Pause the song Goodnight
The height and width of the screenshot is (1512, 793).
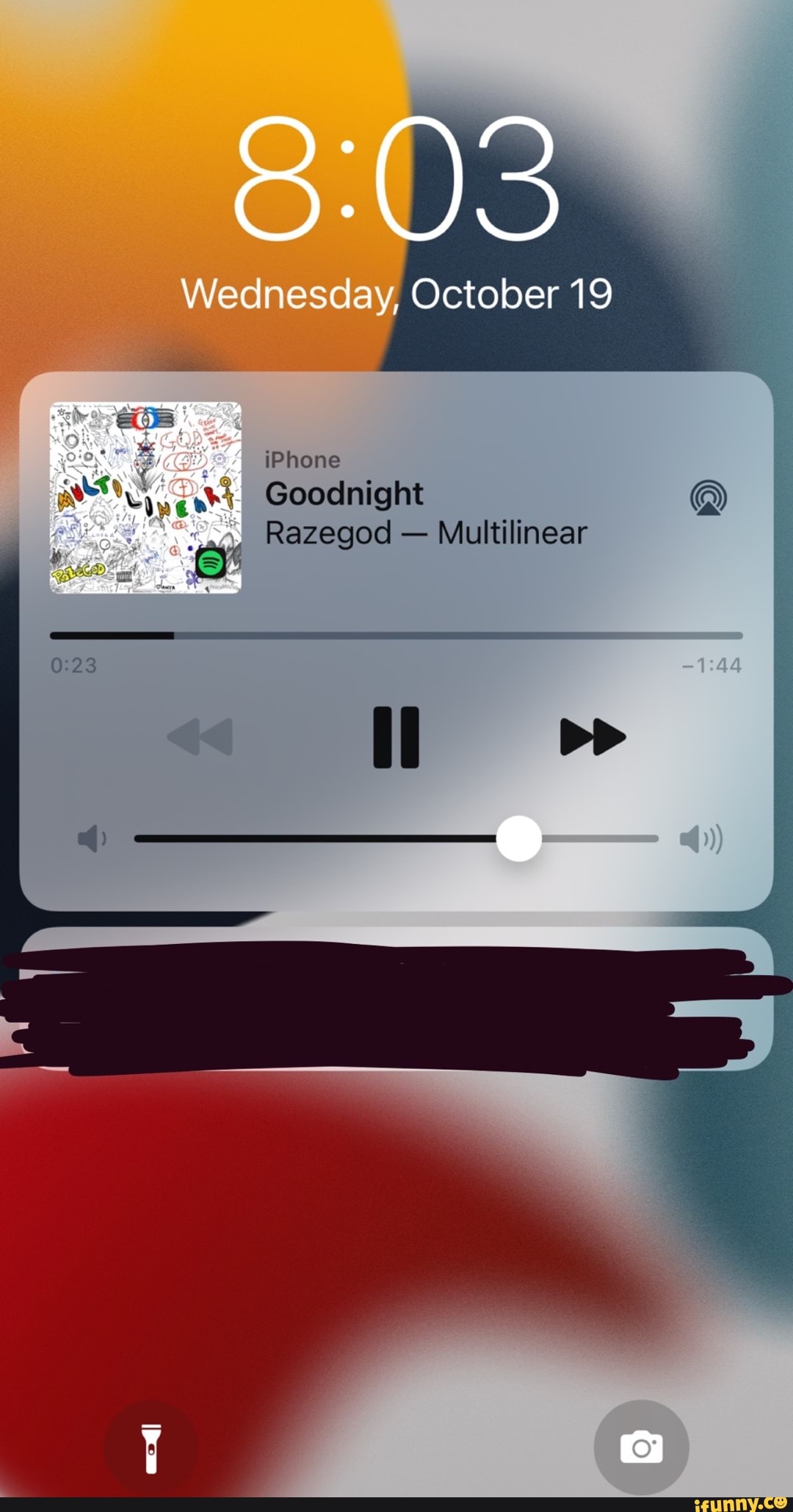pyautogui.click(x=396, y=737)
